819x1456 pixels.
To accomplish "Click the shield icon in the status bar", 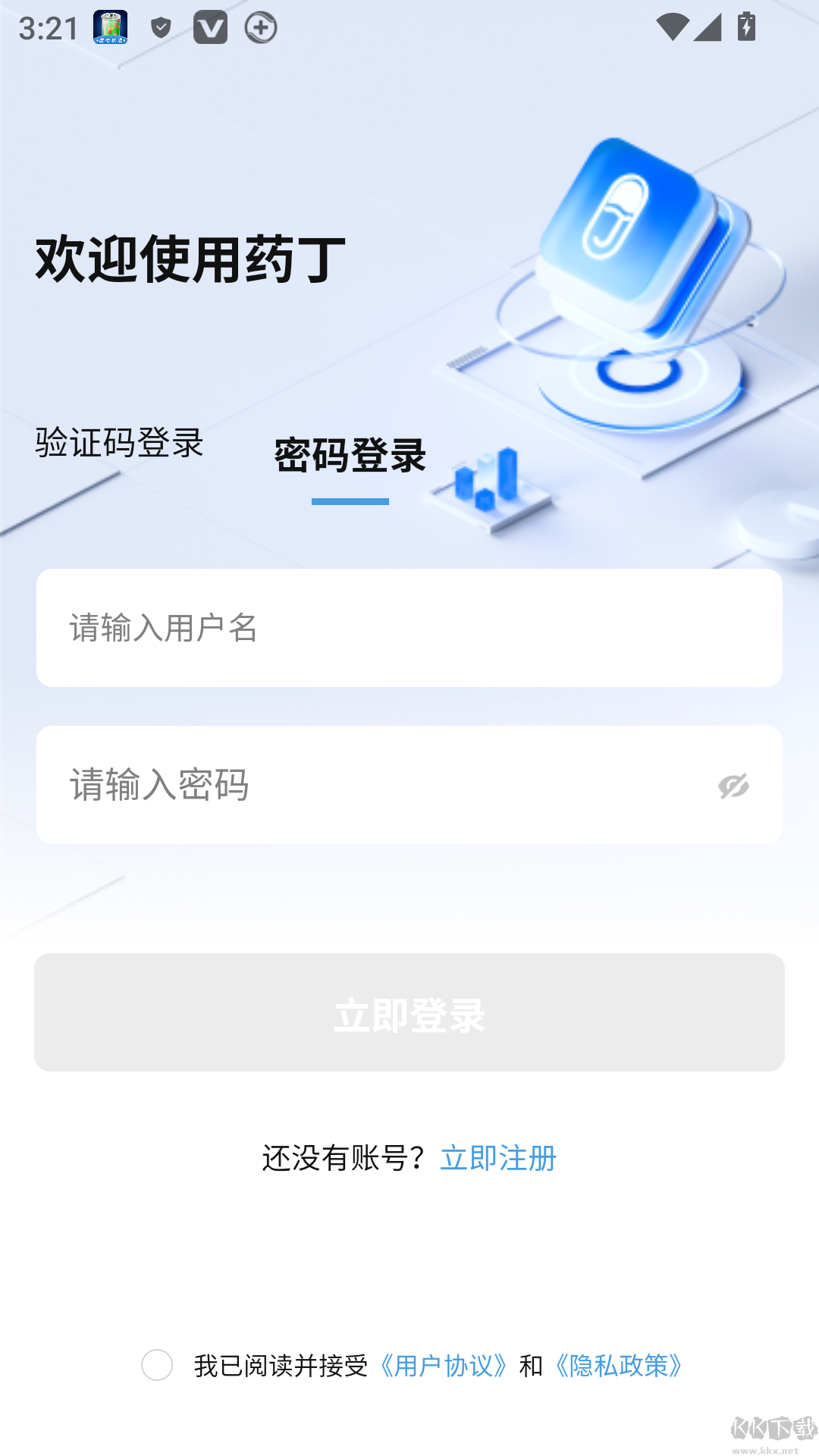I will tap(159, 29).
